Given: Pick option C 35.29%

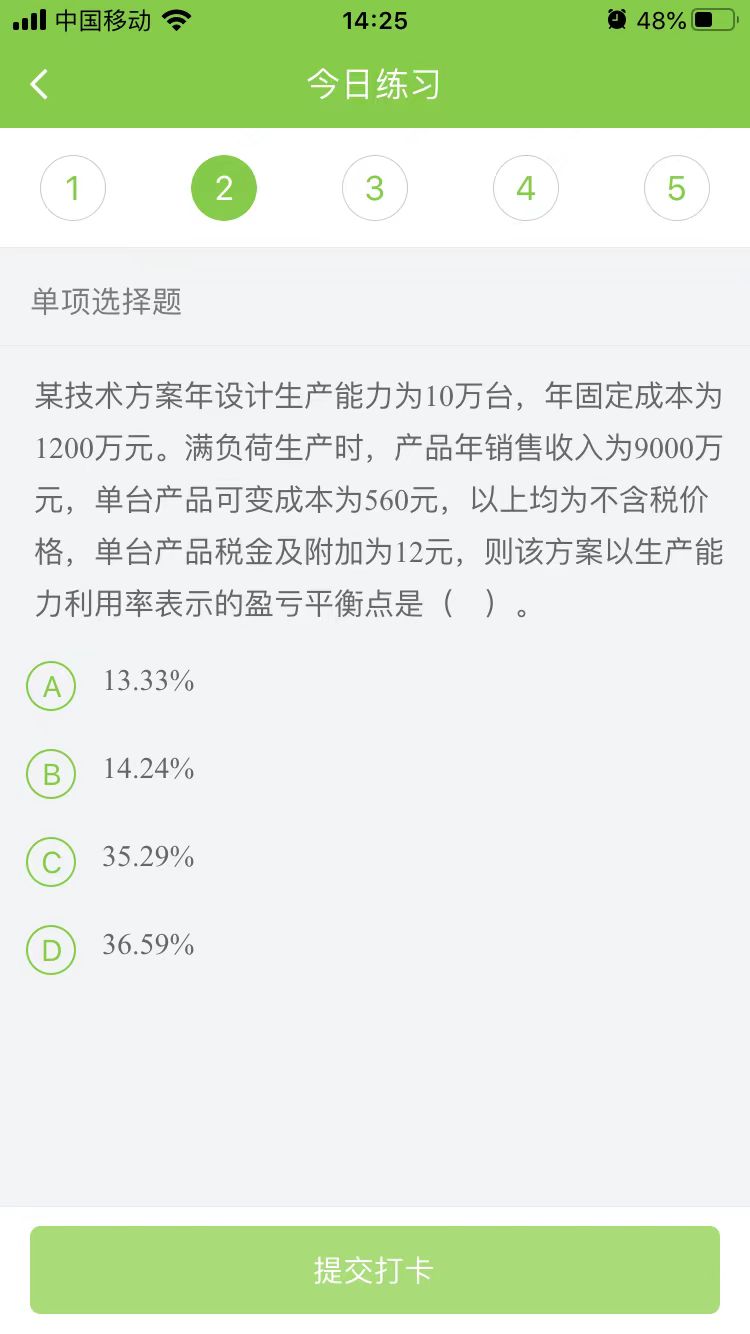Looking at the screenshot, I should click(x=51, y=862).
